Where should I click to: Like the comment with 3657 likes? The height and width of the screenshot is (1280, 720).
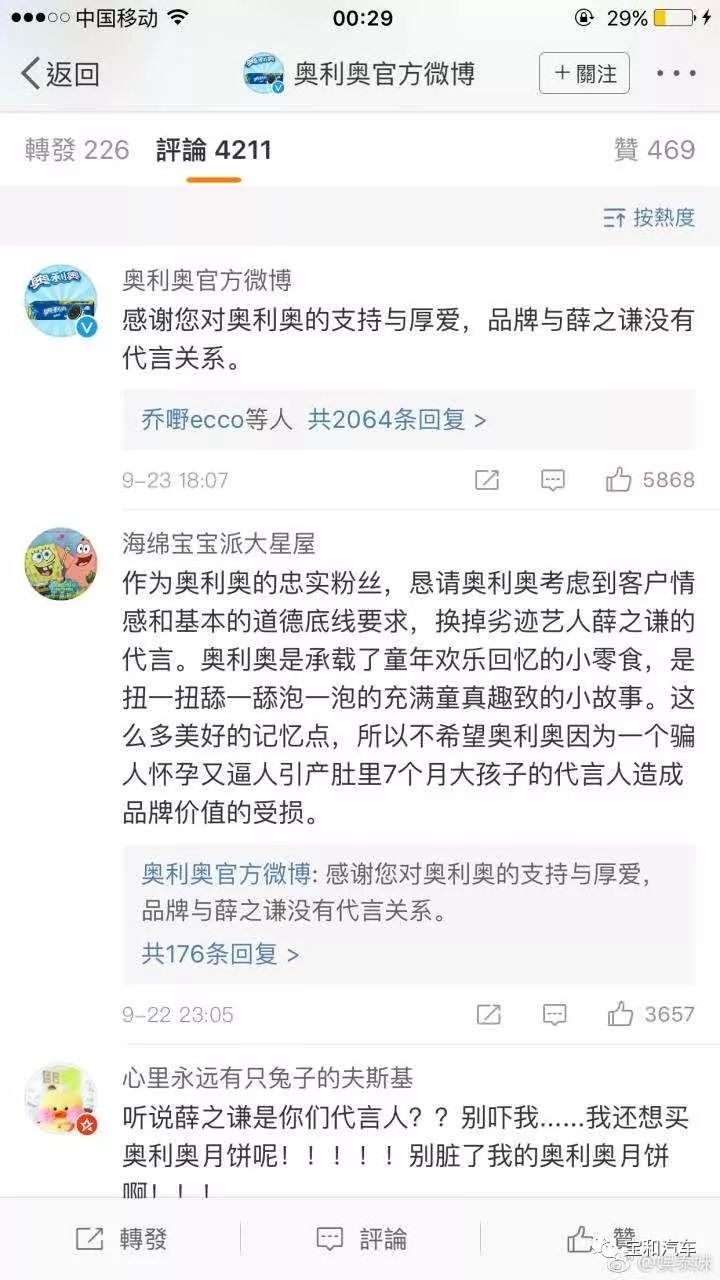620,1015
